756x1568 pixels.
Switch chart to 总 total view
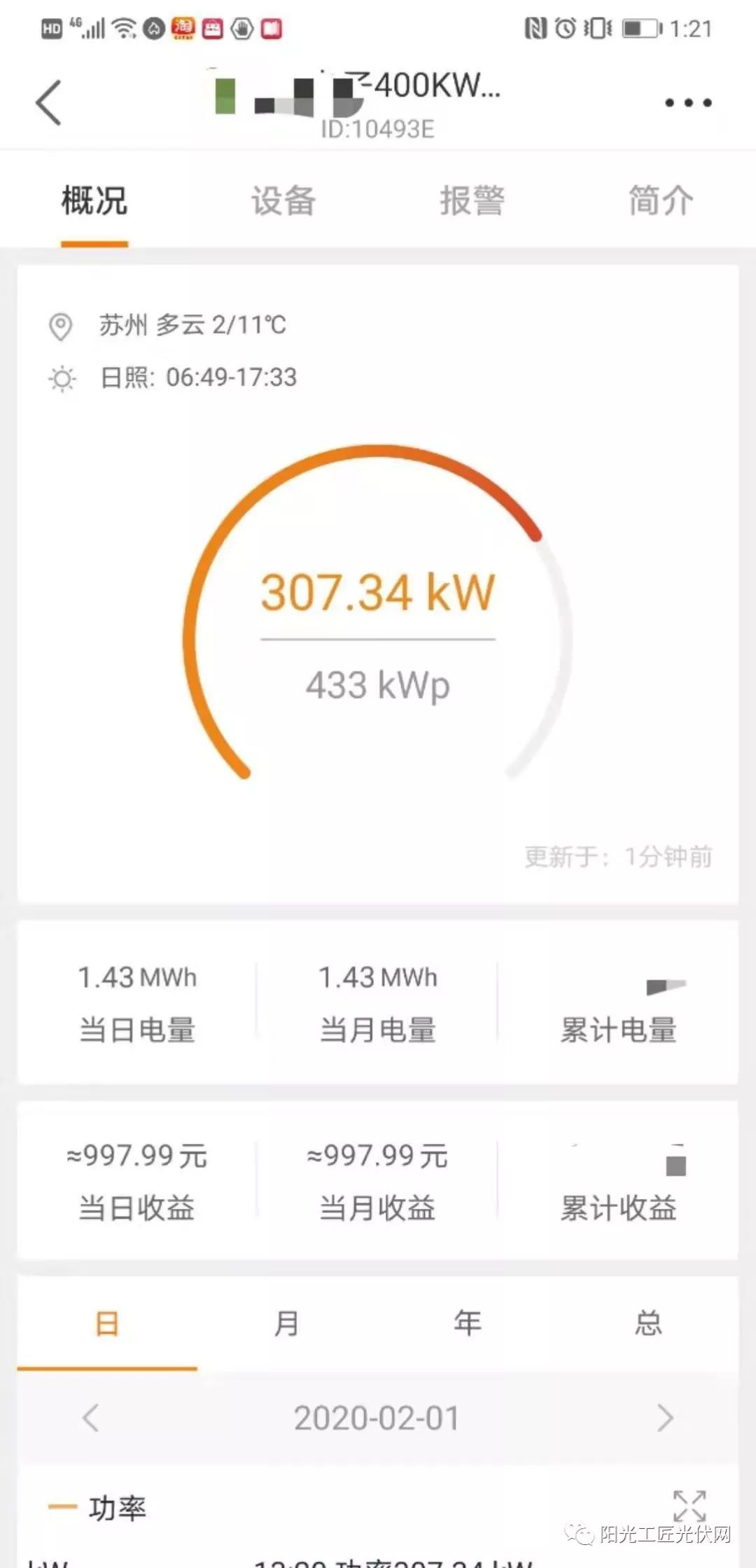tap(648, 1323)
